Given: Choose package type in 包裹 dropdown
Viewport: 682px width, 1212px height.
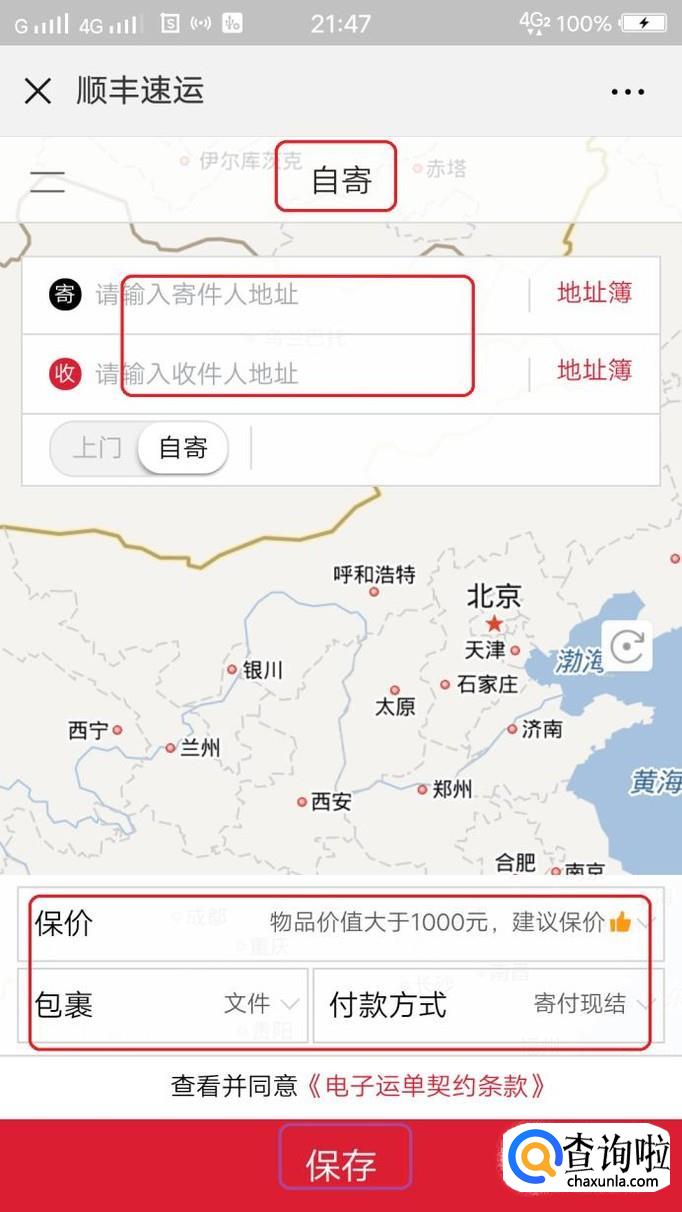Looking at the screenshot, I should pyautogui.click(x=165, y=1004).
